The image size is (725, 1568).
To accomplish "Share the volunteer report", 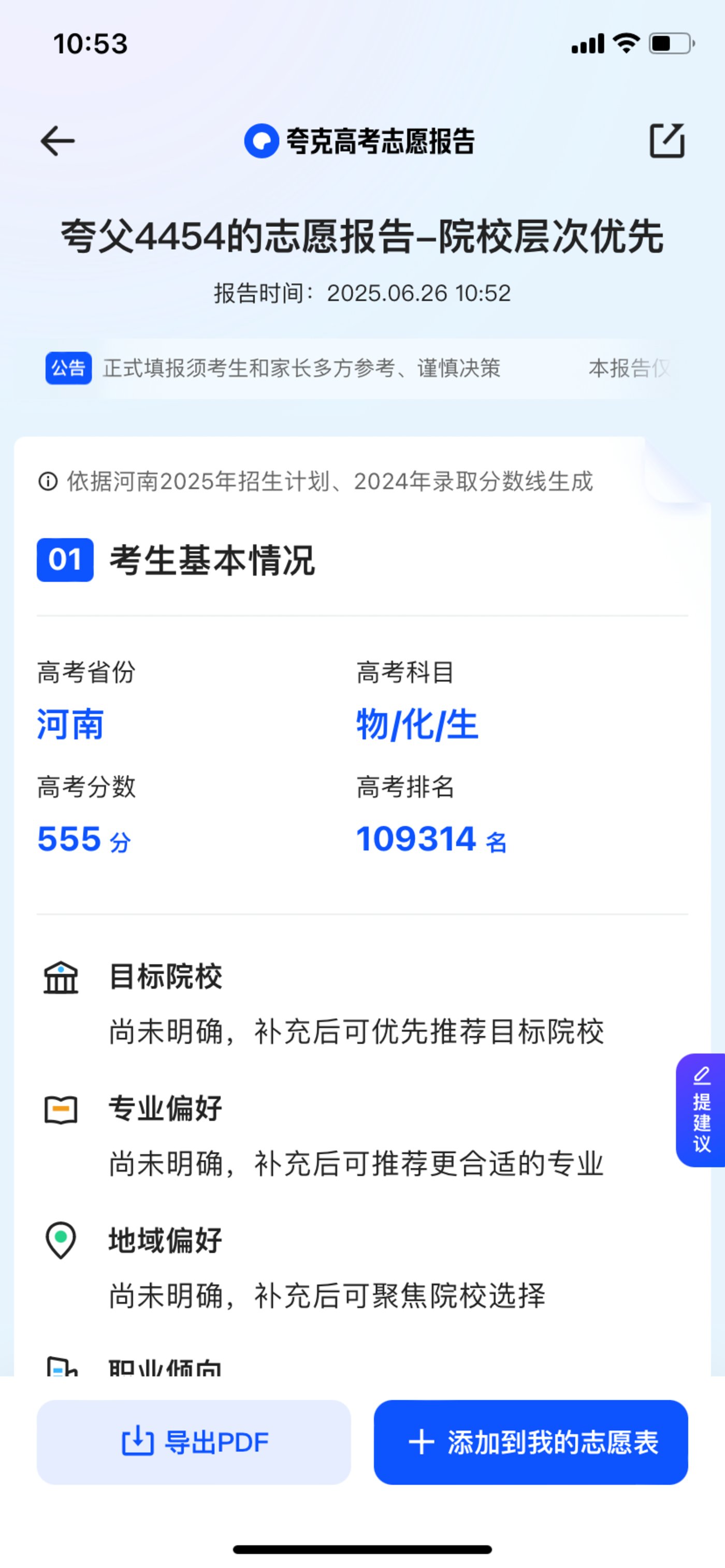I will [x=667, y=141].
